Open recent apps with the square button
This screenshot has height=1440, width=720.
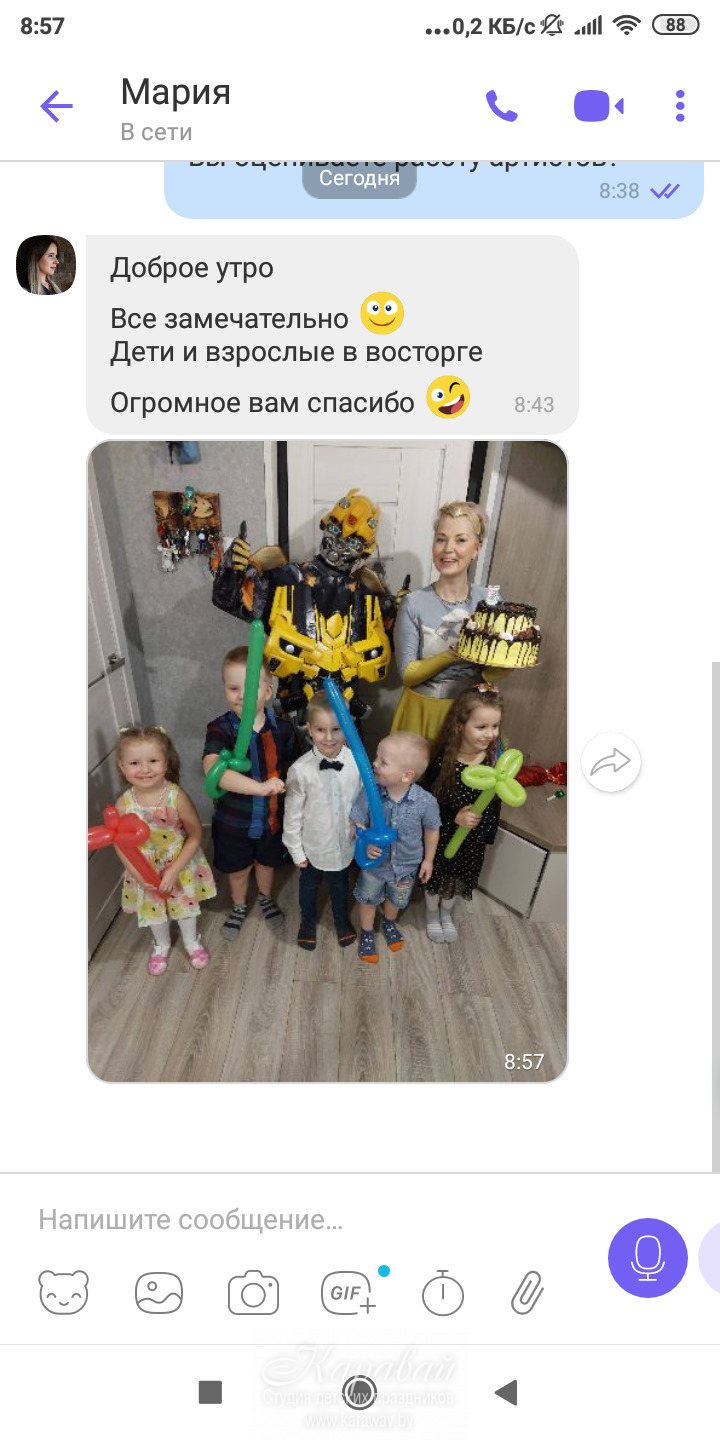pos(210,1392)
